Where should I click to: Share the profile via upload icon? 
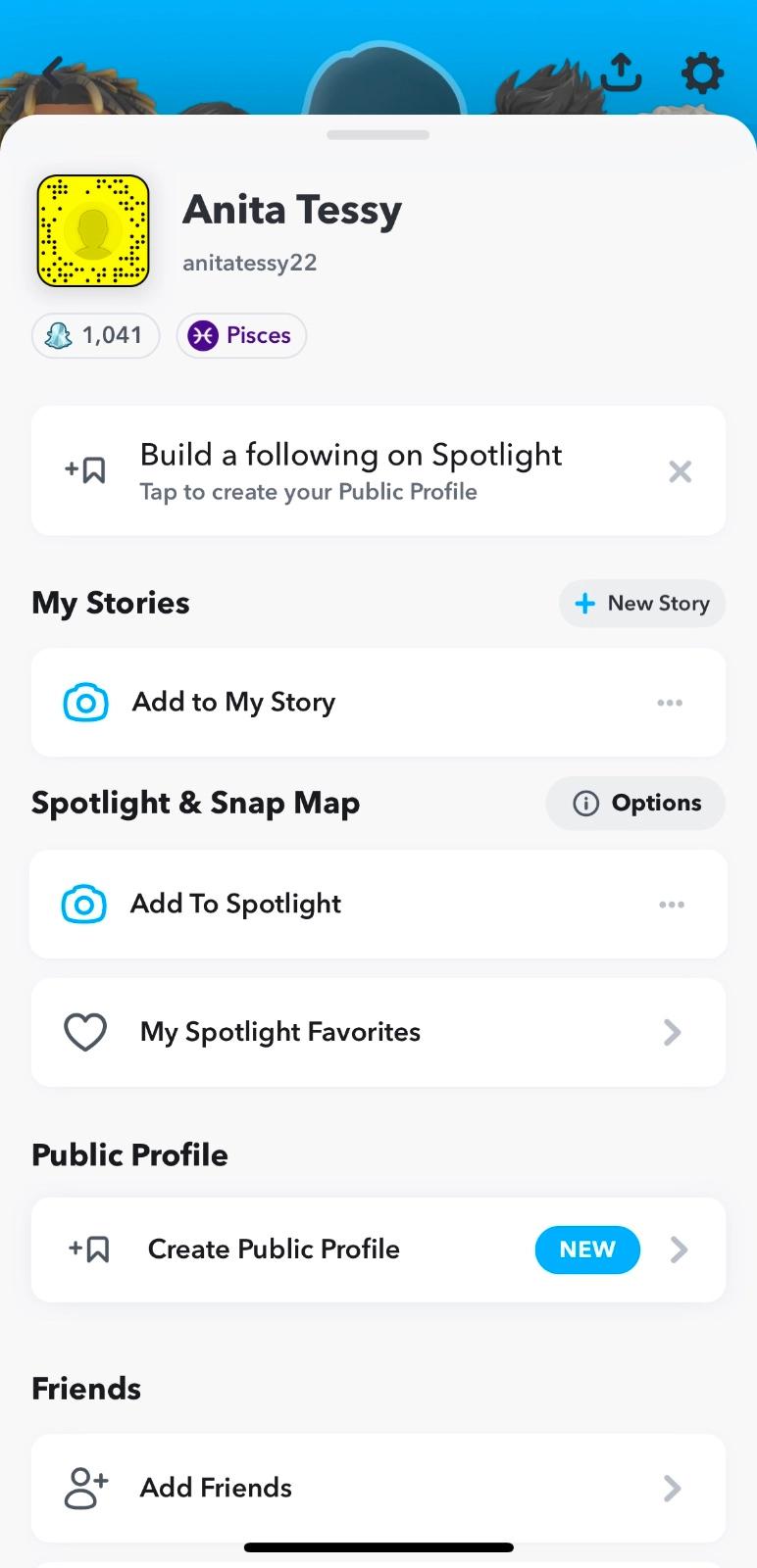pyautogui.click(x=621, y=72)
